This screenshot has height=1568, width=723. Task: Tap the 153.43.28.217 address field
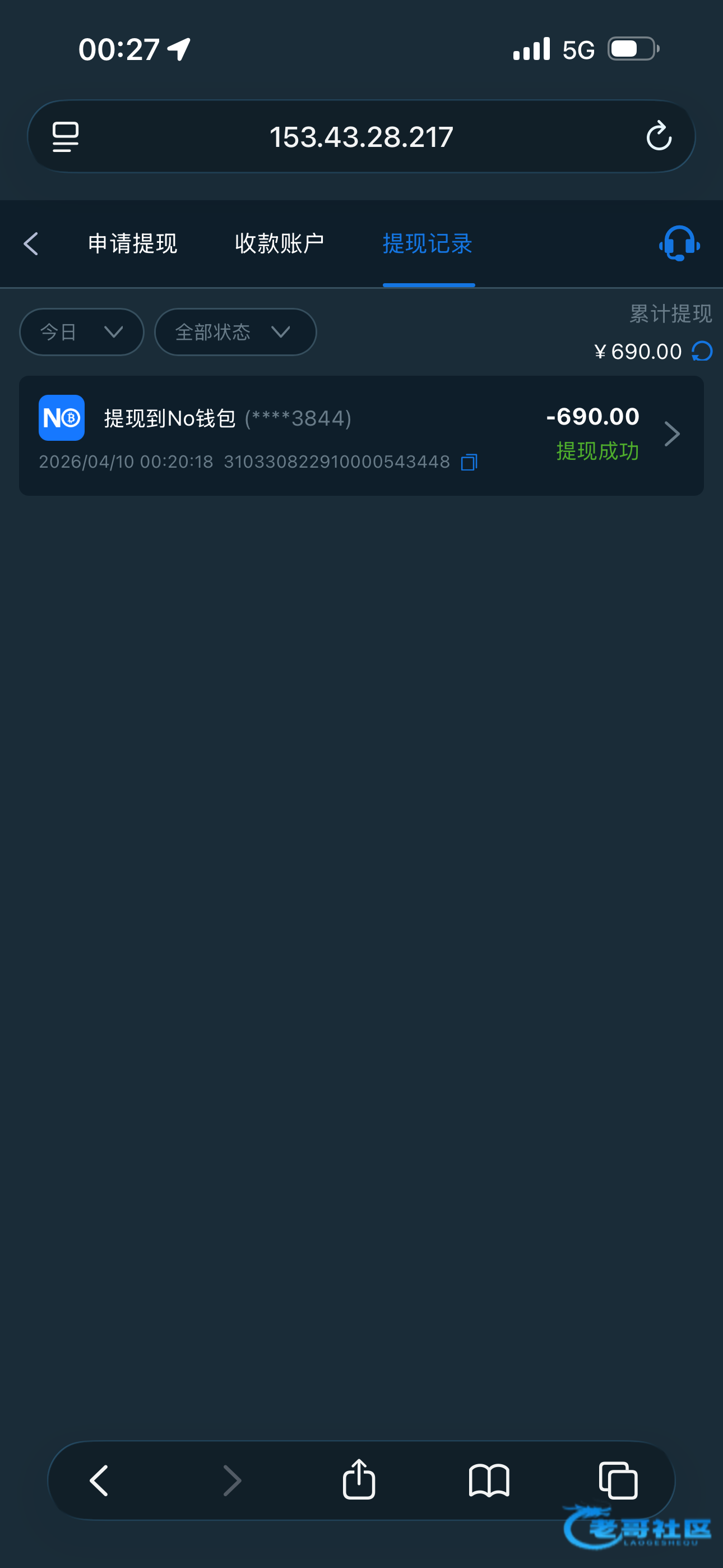click(361, 136)
